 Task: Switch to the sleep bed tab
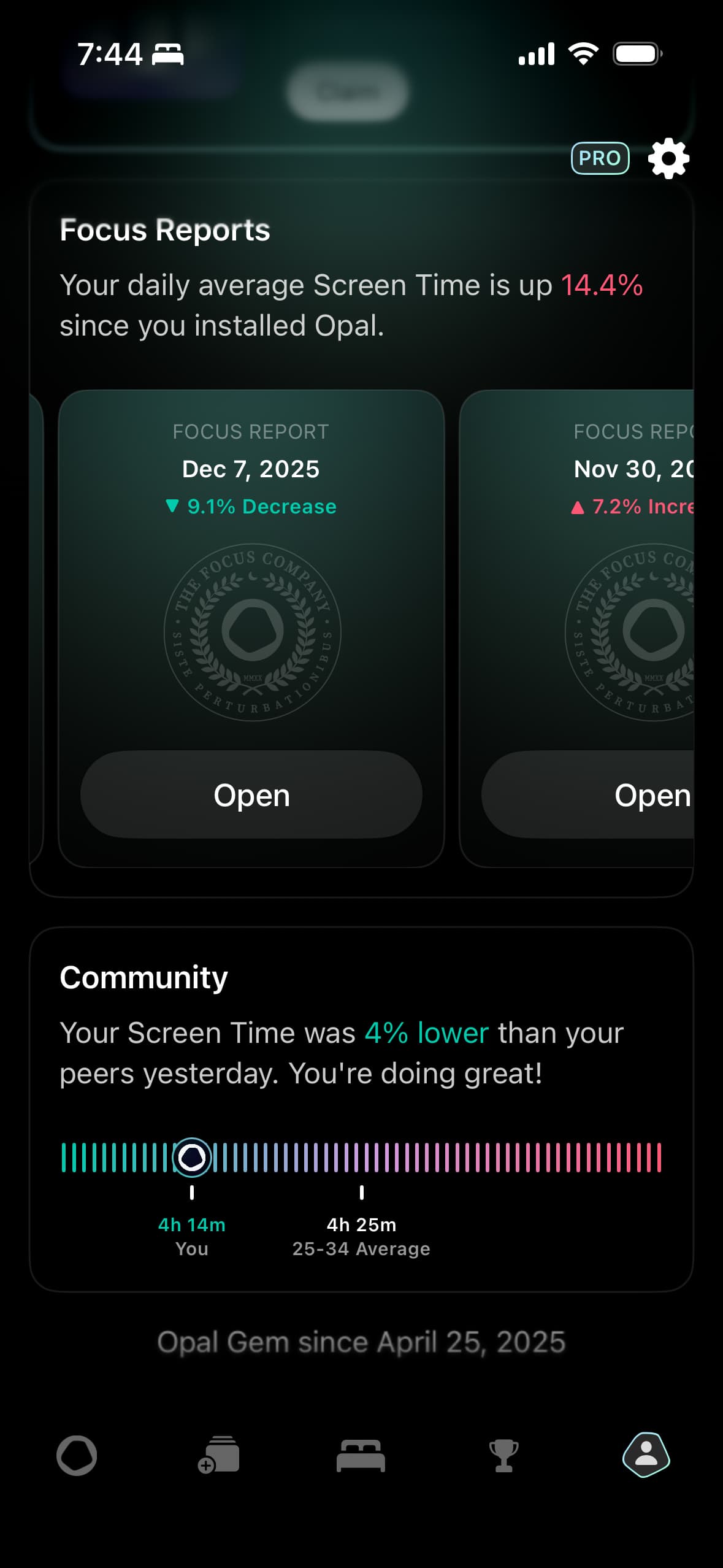tap(361, 1455)
